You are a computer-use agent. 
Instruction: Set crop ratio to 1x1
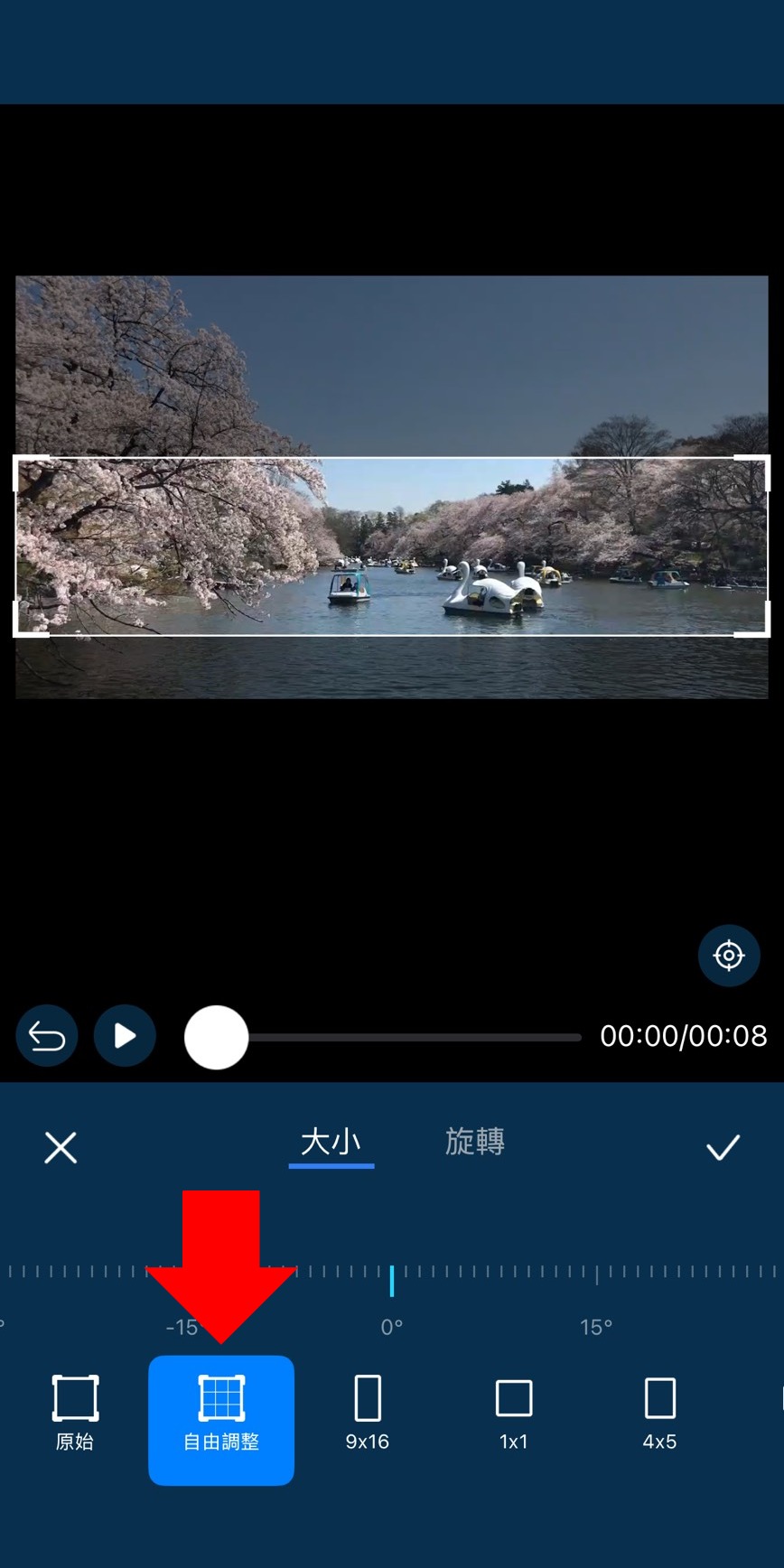tap(514, 1413)
